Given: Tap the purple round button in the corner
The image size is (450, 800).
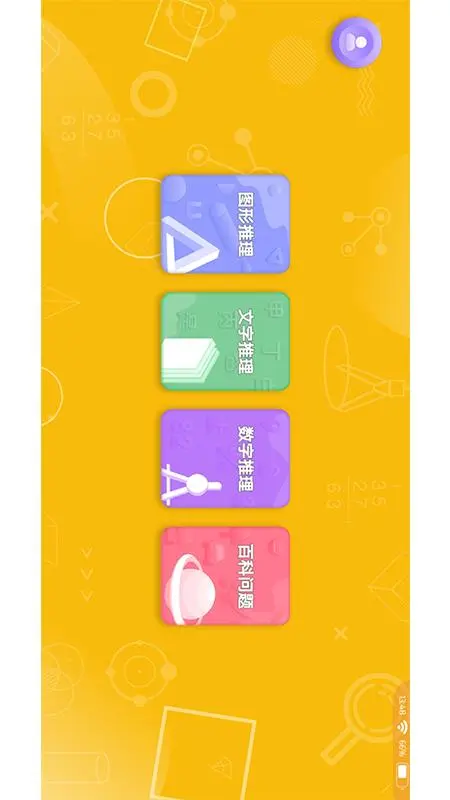Looking at the screenshot, I should [x=356, y=43].
